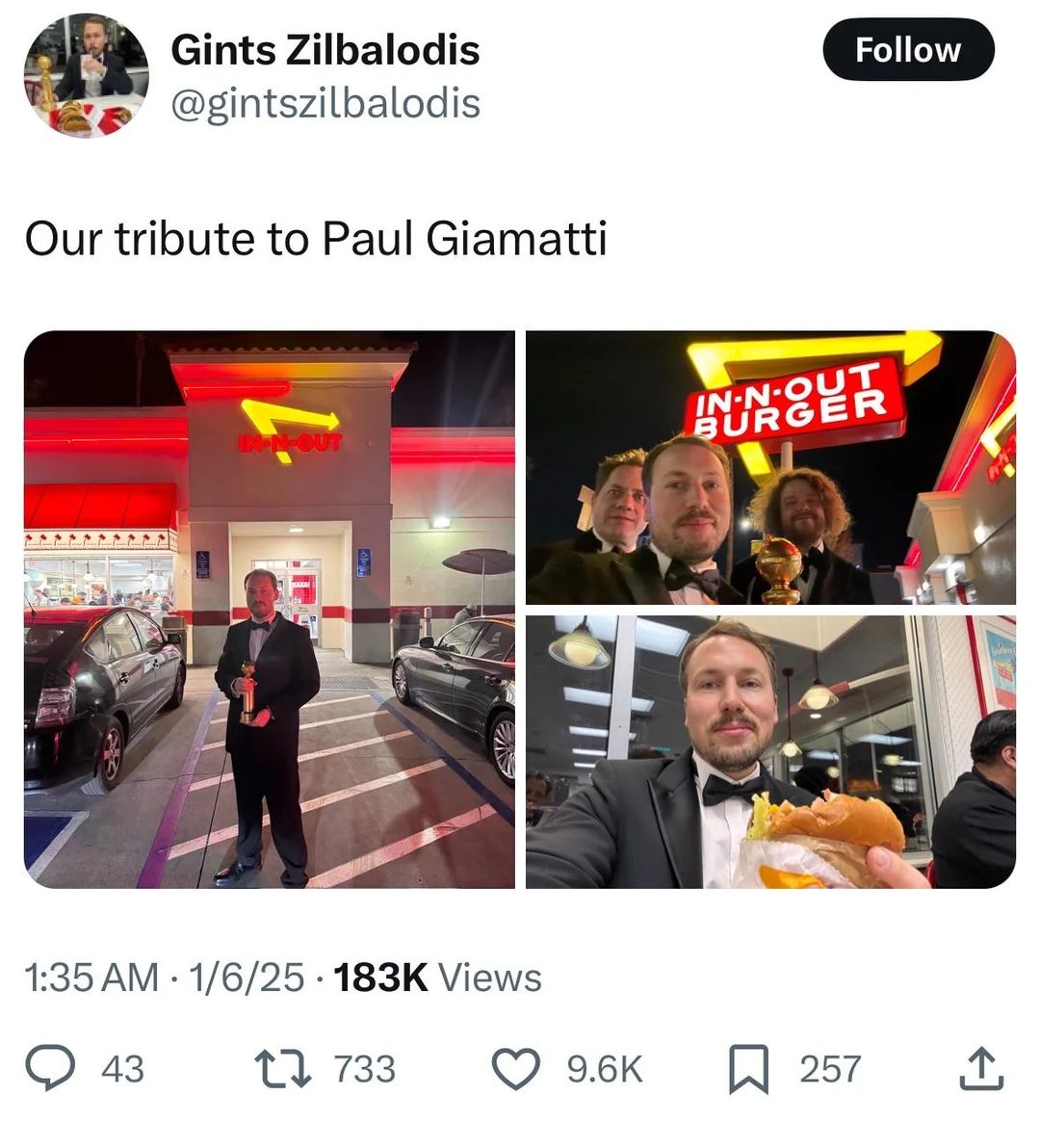Open the @gintszilbalodis profile handle
This screenshot has height=1148, width=1040.
click(325, 103)
